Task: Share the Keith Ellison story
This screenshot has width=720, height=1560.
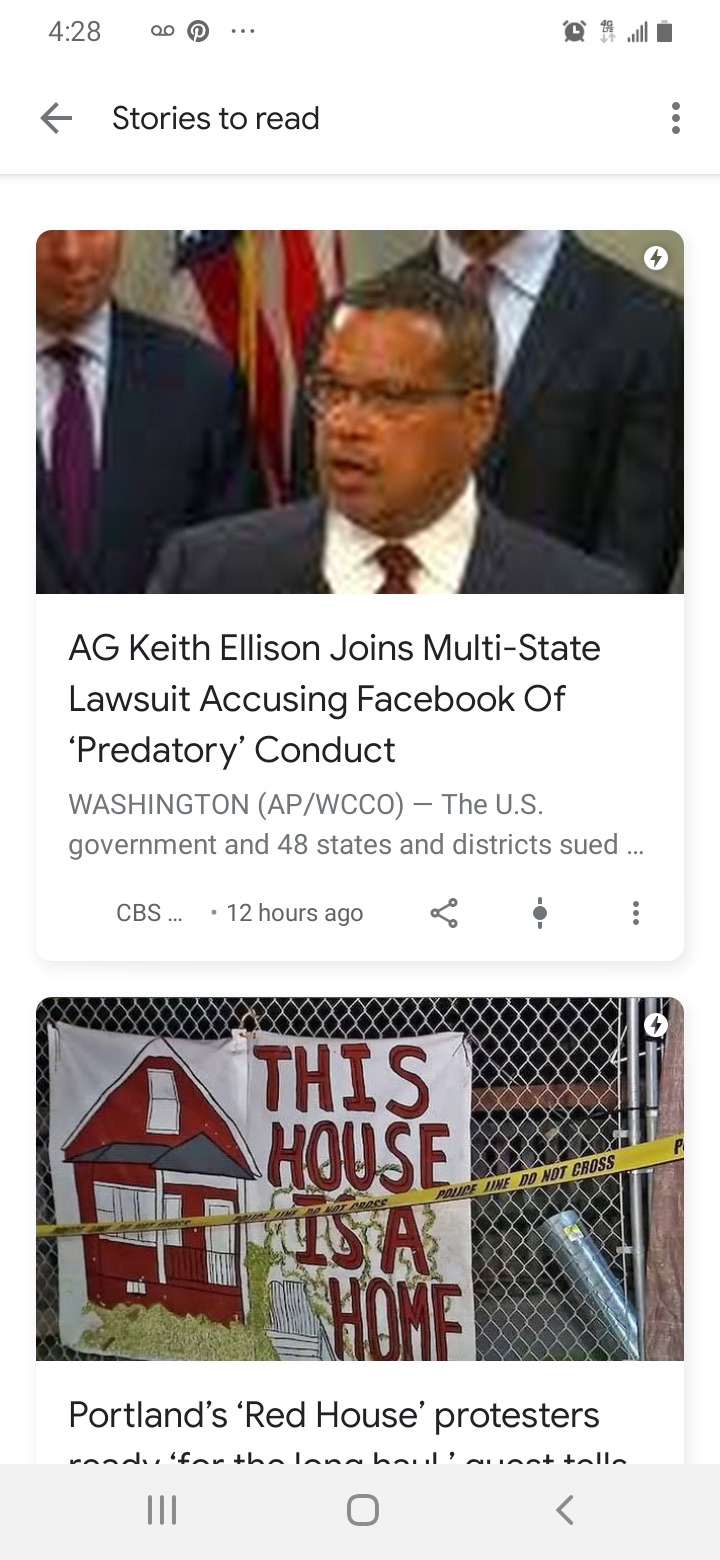Action: [444, 913]
